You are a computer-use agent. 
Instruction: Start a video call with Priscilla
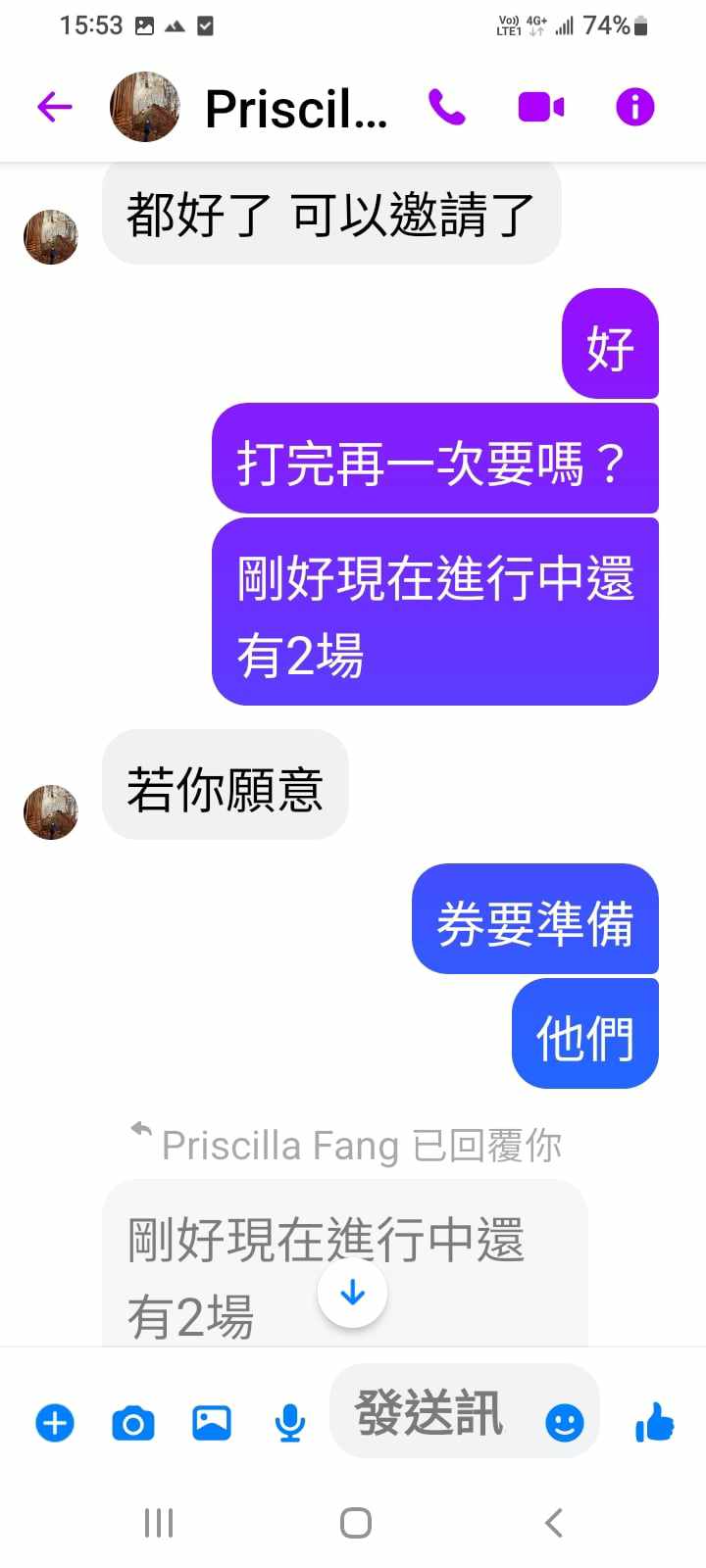pos(541,107)
